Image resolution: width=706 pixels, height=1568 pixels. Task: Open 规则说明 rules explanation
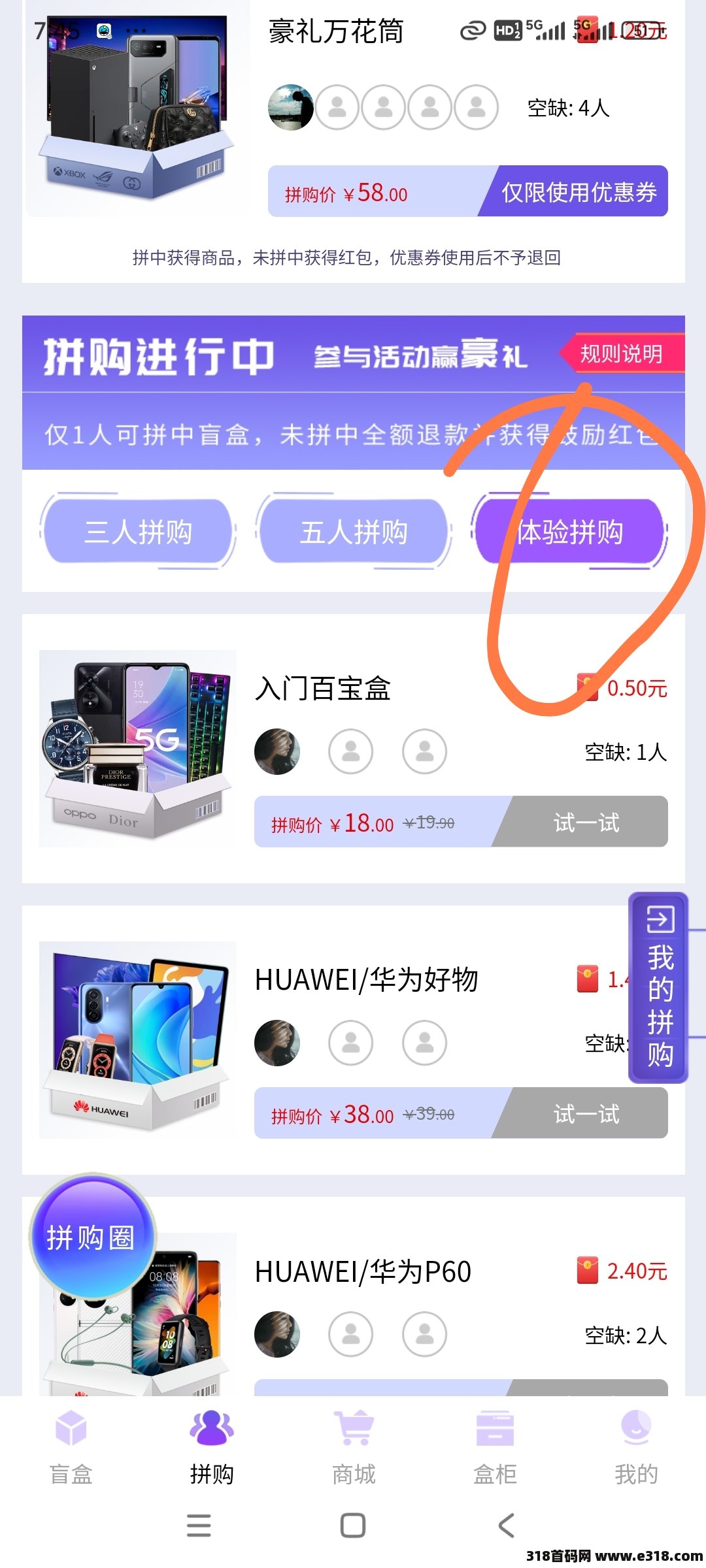[622, 353]
